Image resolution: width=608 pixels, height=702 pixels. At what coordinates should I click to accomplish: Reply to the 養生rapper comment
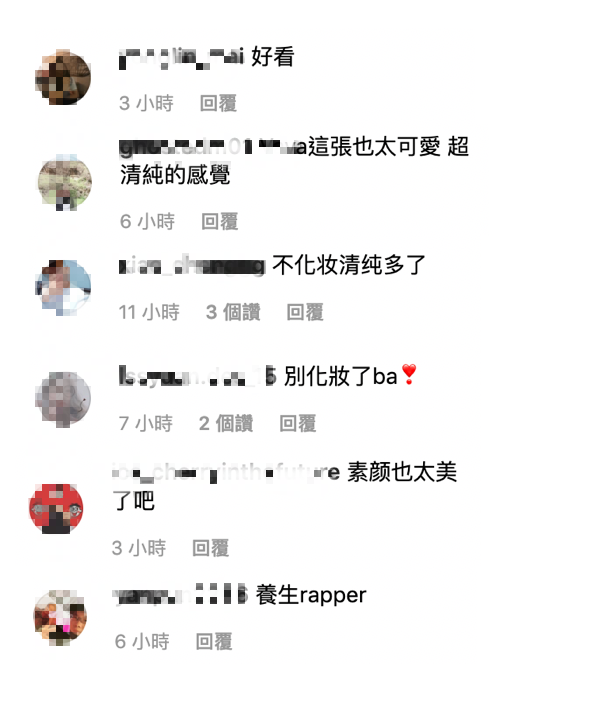click(x=214, y=642)
